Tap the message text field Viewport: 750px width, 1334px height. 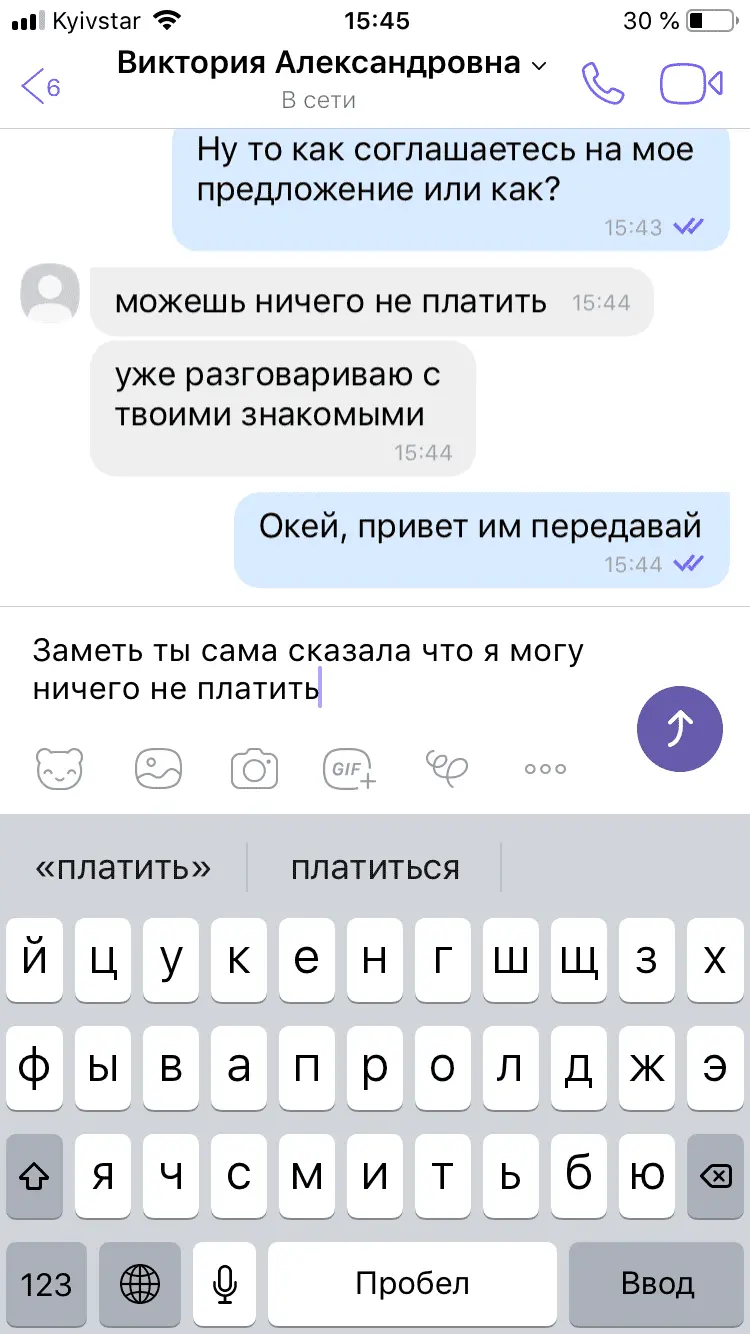(x=310, y=669)
